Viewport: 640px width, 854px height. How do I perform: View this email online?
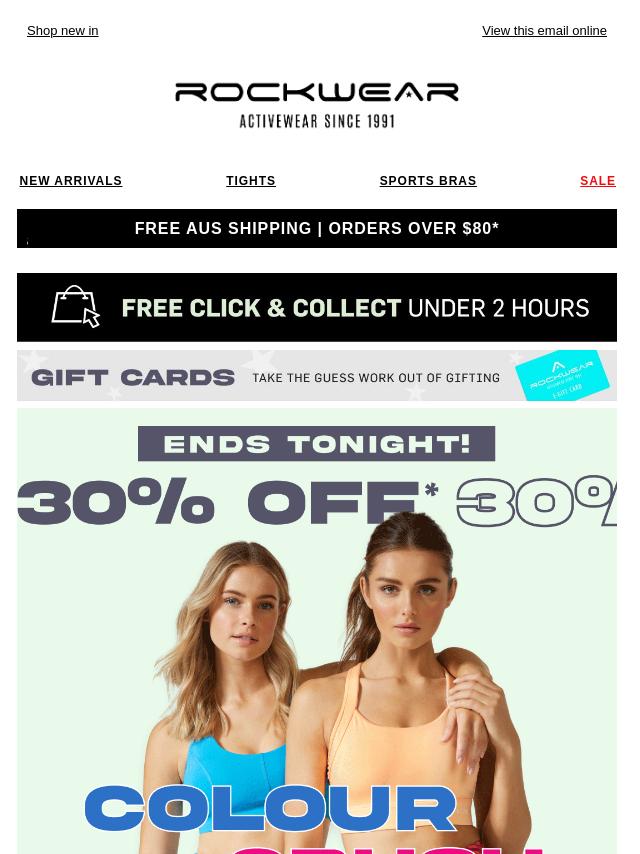pos(544,31)
